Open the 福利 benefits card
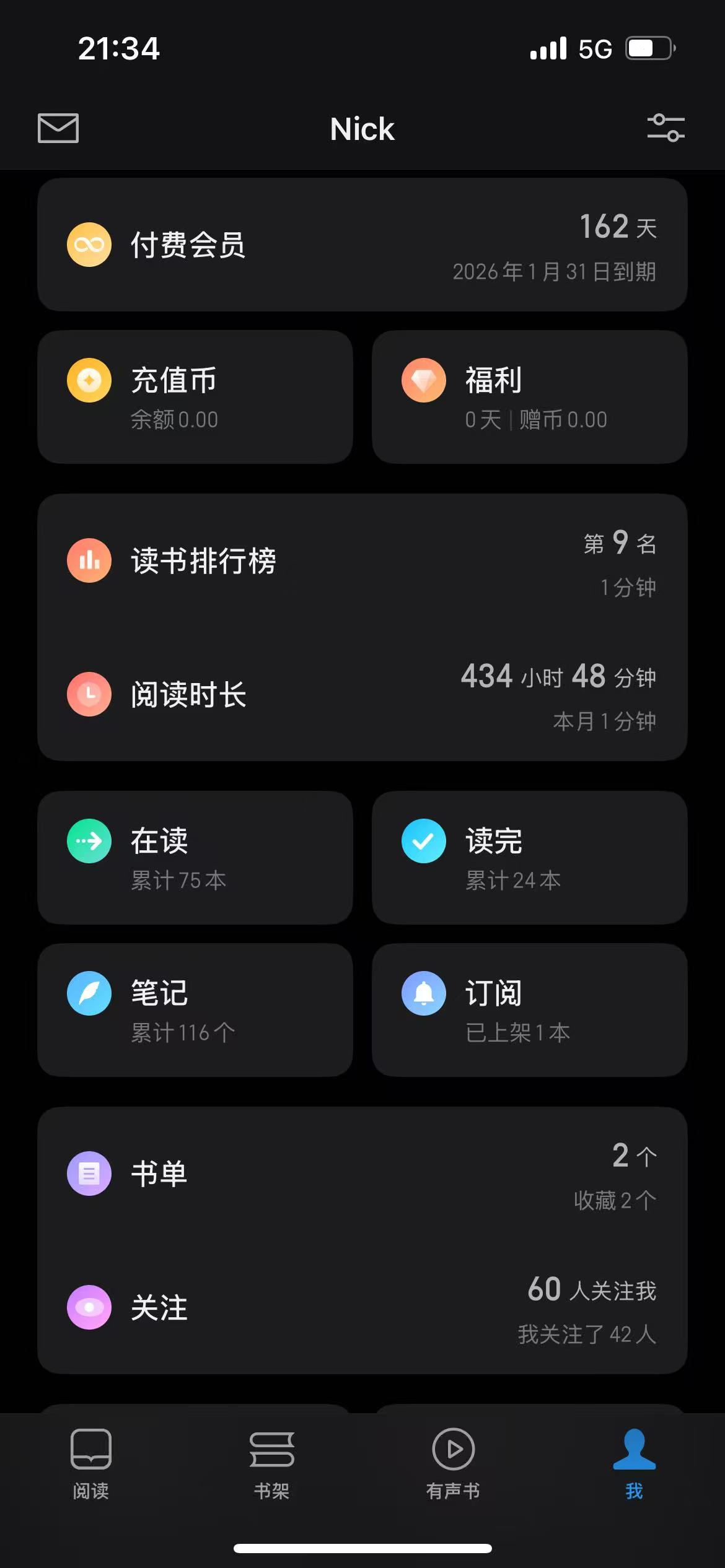The image size is (725, 1568). (530, 397)
